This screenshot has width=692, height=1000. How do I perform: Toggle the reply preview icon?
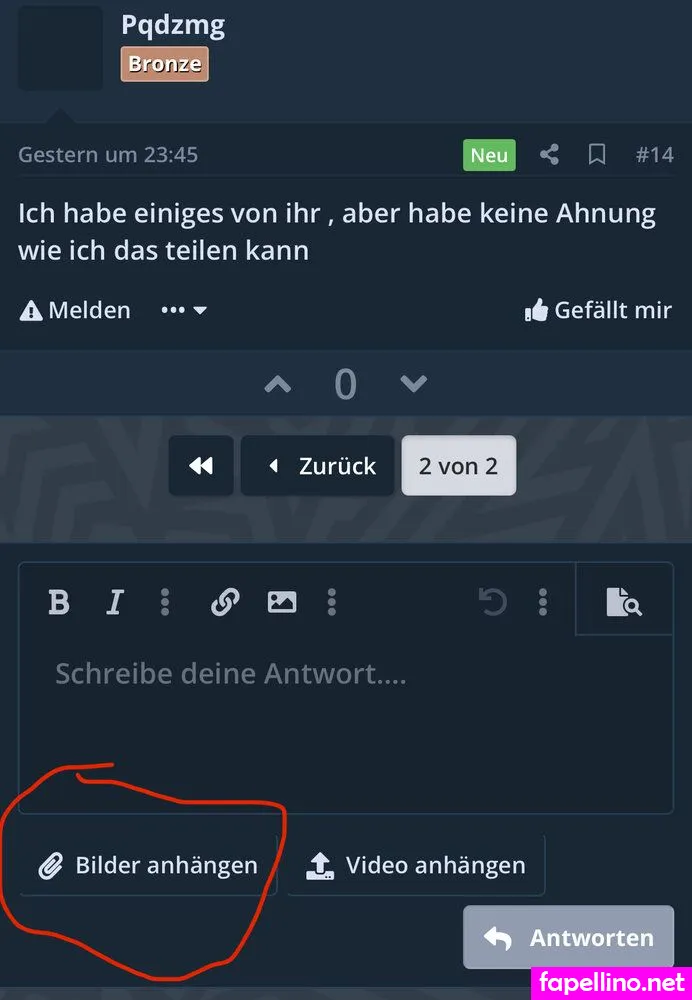click(623, 602)
